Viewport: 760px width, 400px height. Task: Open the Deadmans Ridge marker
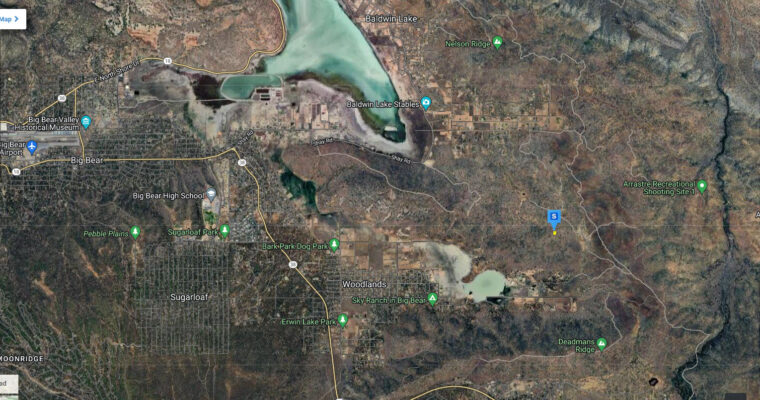pos(601,343)
